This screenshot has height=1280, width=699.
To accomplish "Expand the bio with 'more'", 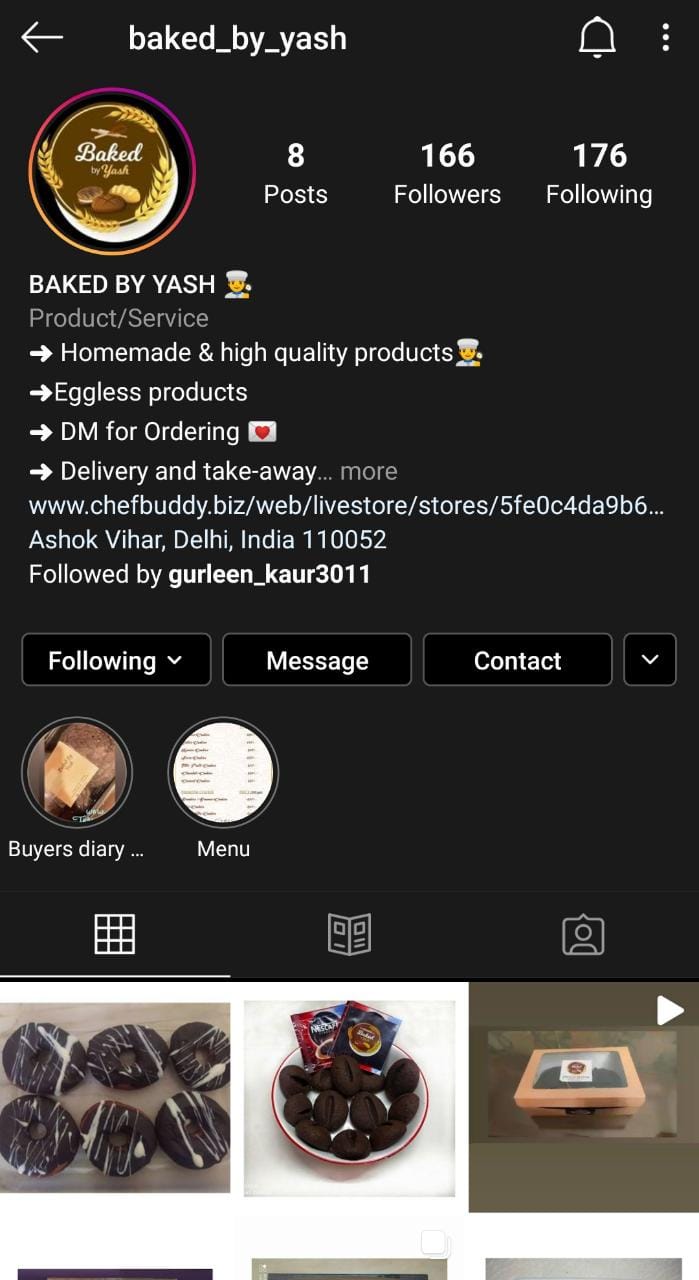I will coord(368,471).
